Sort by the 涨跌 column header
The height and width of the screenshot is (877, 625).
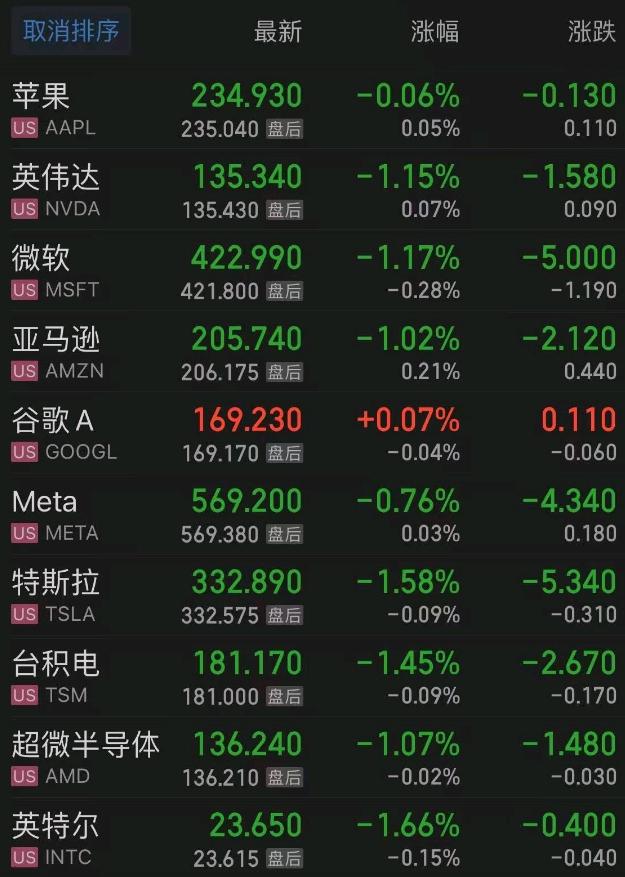(591, 32)
